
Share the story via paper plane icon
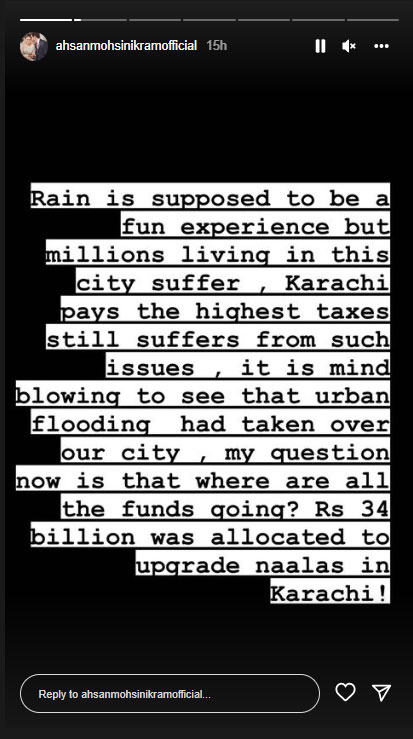click(x=381, y=692)
